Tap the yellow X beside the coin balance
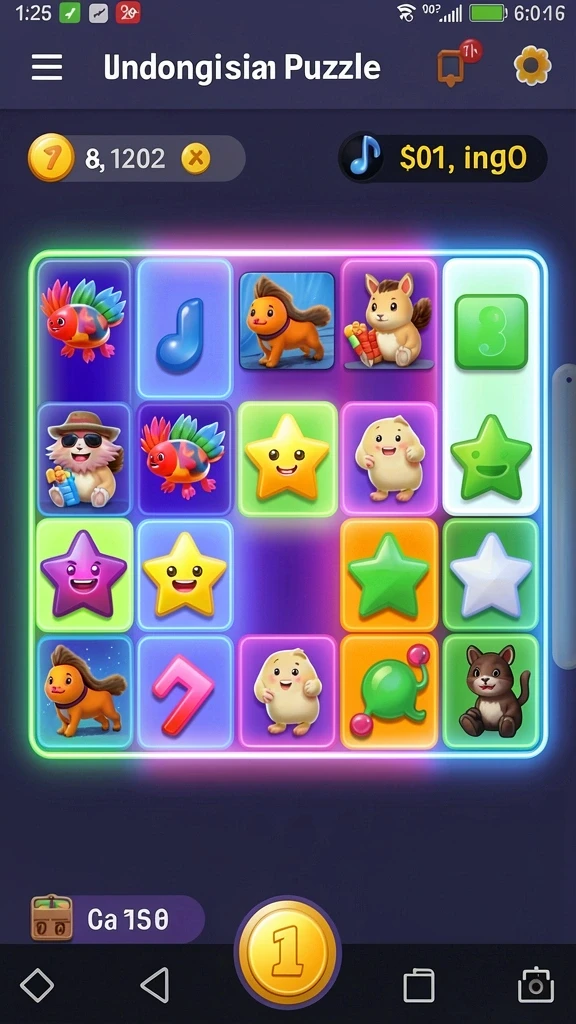The height and width of the screenshot is (1024, 576). click(196, 158)
